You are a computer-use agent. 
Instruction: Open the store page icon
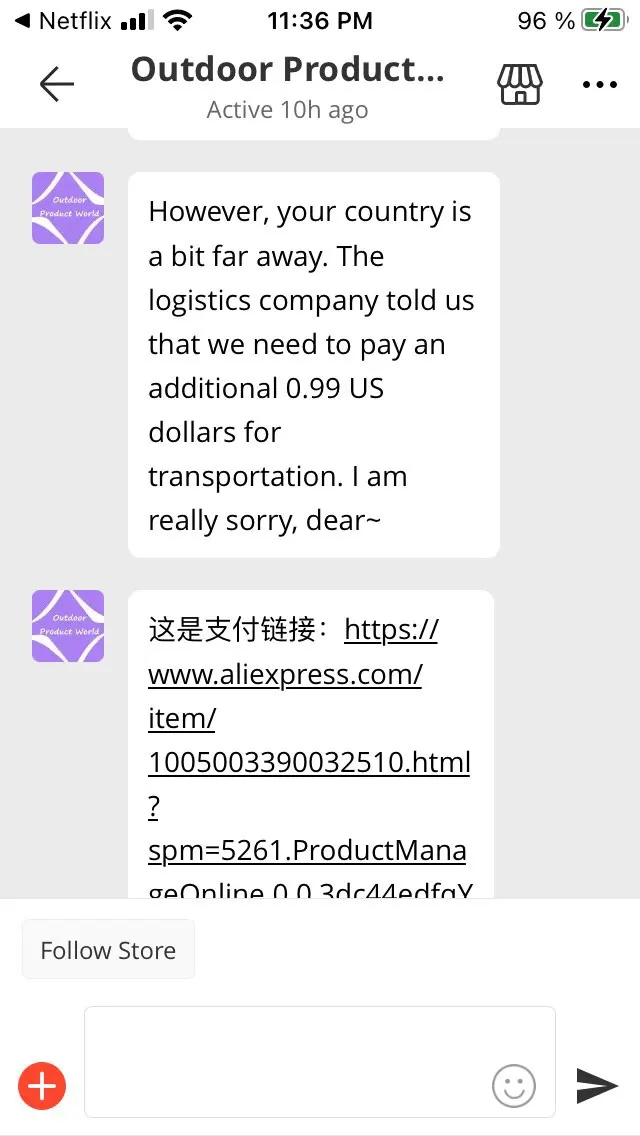pos(520,85)
